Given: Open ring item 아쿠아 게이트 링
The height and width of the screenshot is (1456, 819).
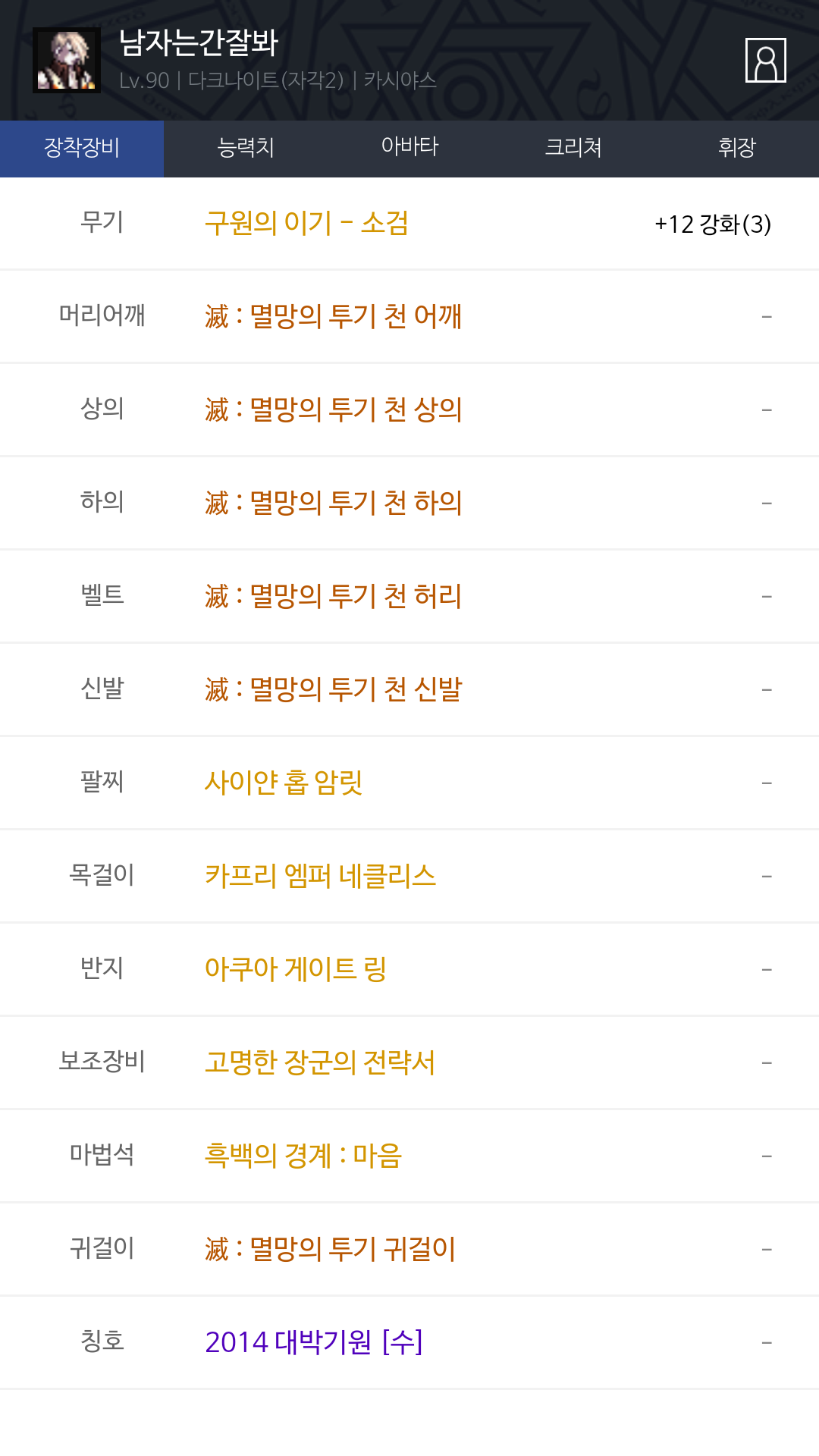Looking at the screenshot, I should tap(296, 969).
